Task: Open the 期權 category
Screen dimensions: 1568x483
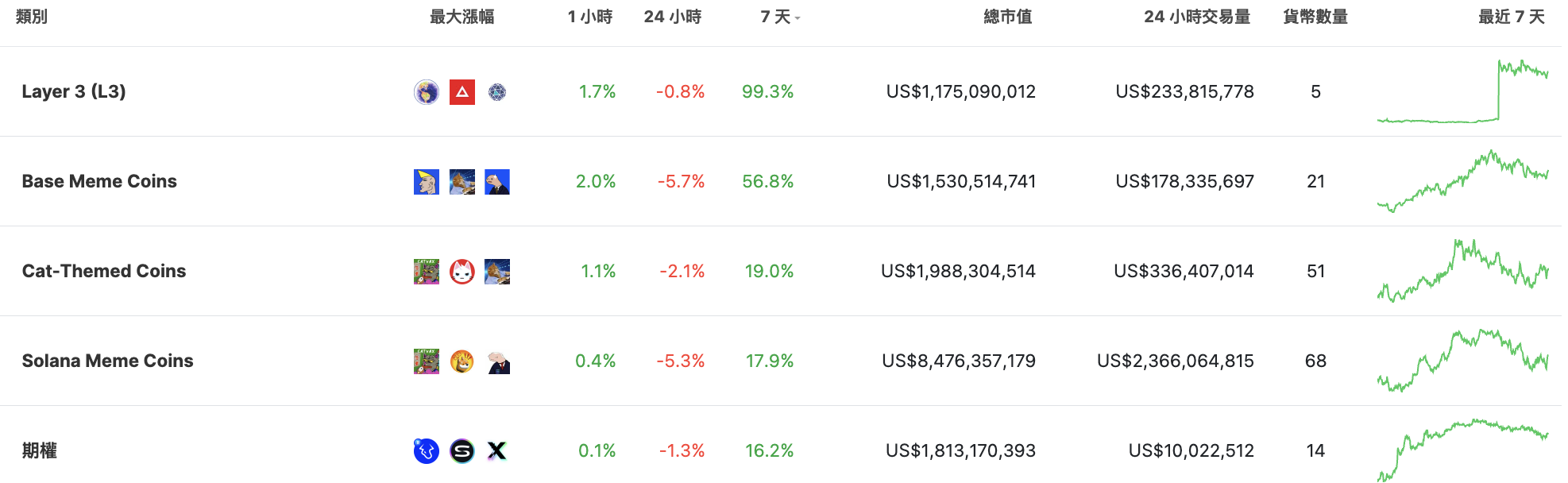Action: tap(40, 450)
